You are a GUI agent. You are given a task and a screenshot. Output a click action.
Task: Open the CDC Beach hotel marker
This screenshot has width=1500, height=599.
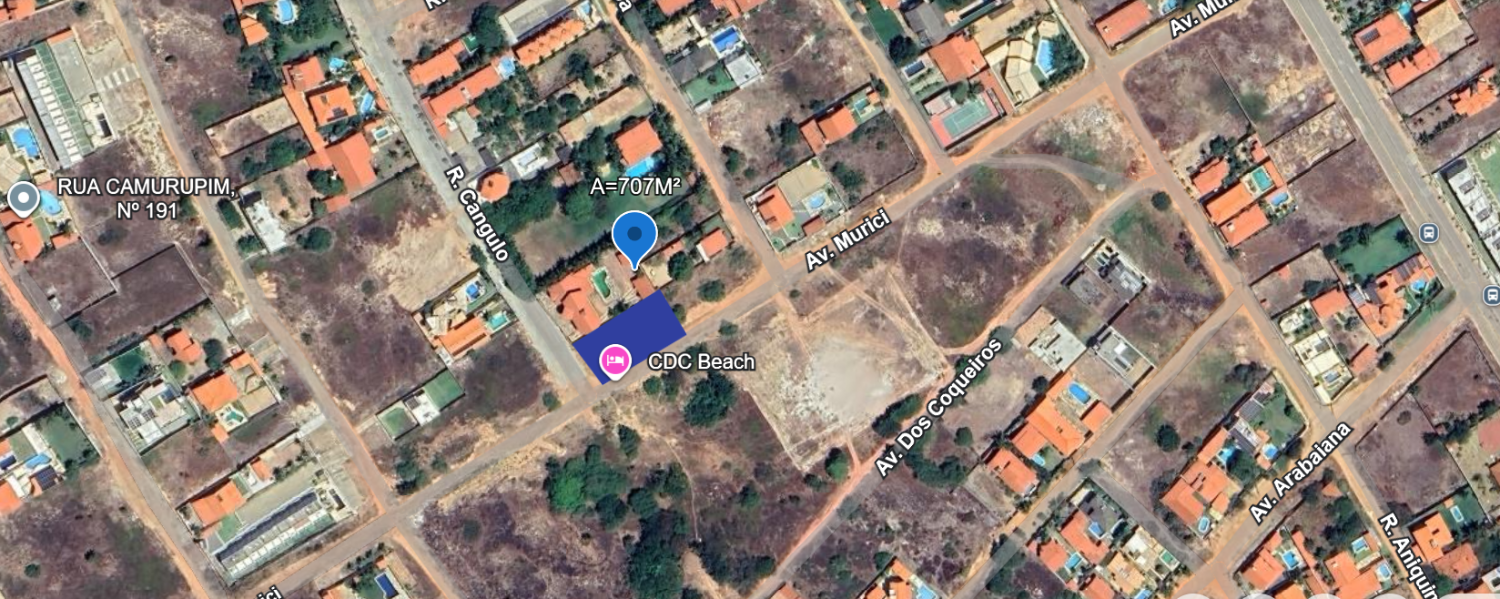click(x=614, y=360)
